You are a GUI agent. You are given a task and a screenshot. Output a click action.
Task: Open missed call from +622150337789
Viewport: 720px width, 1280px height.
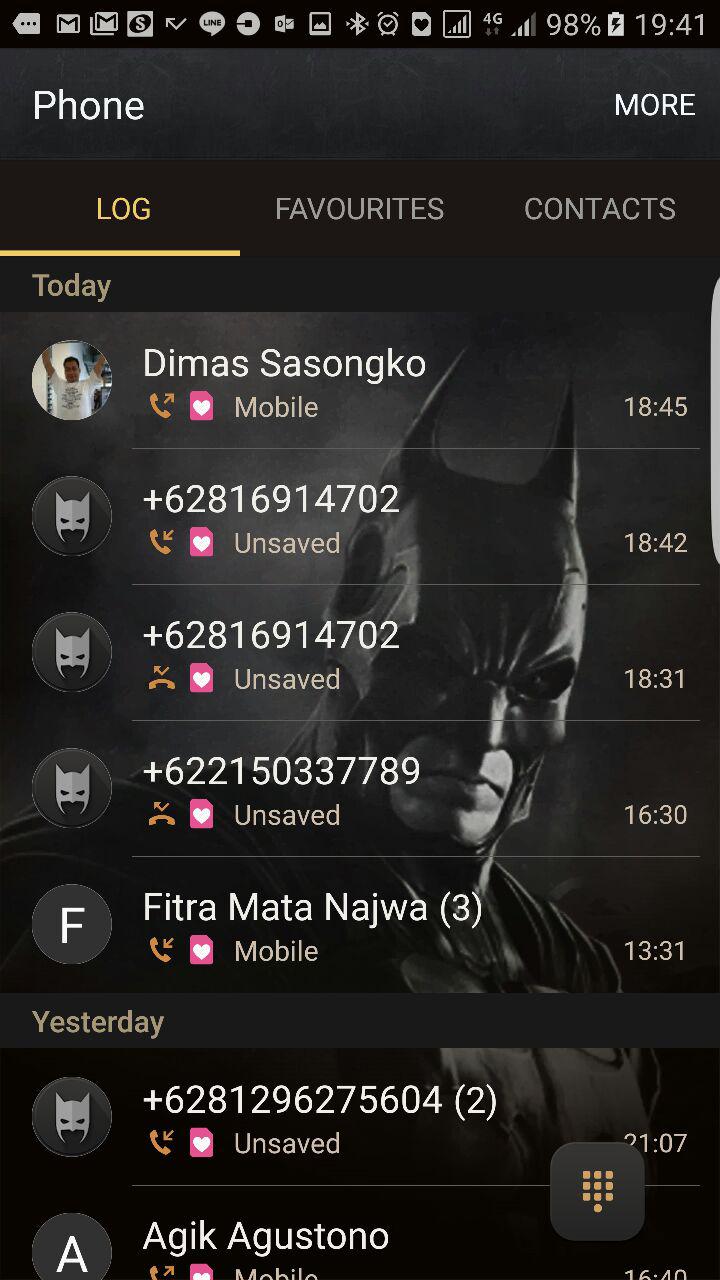400,790
